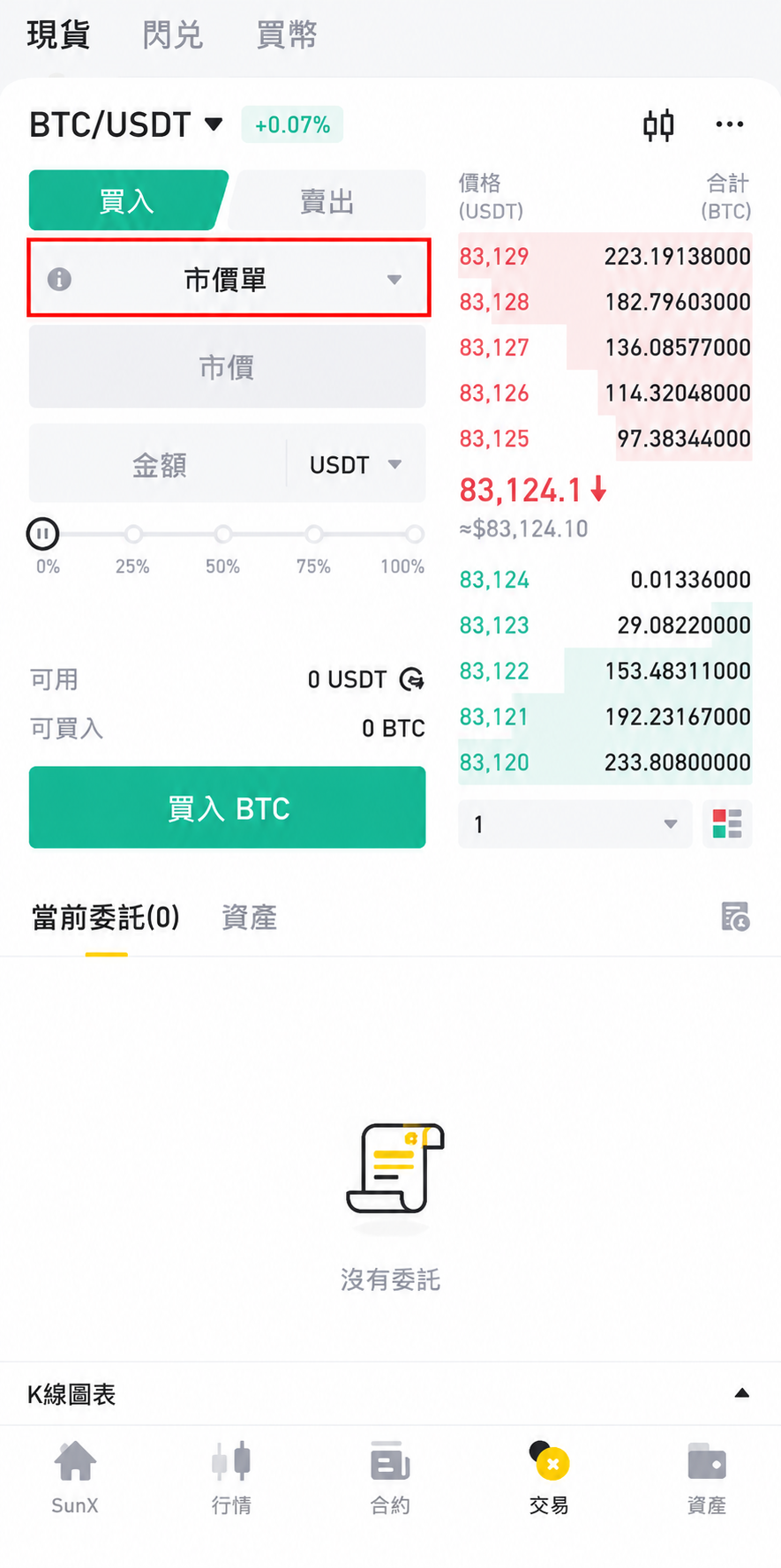The width and height of the screenshot is (781, 1568).
Task: Open the BTC/USDT pair selector
Action: 126,124
